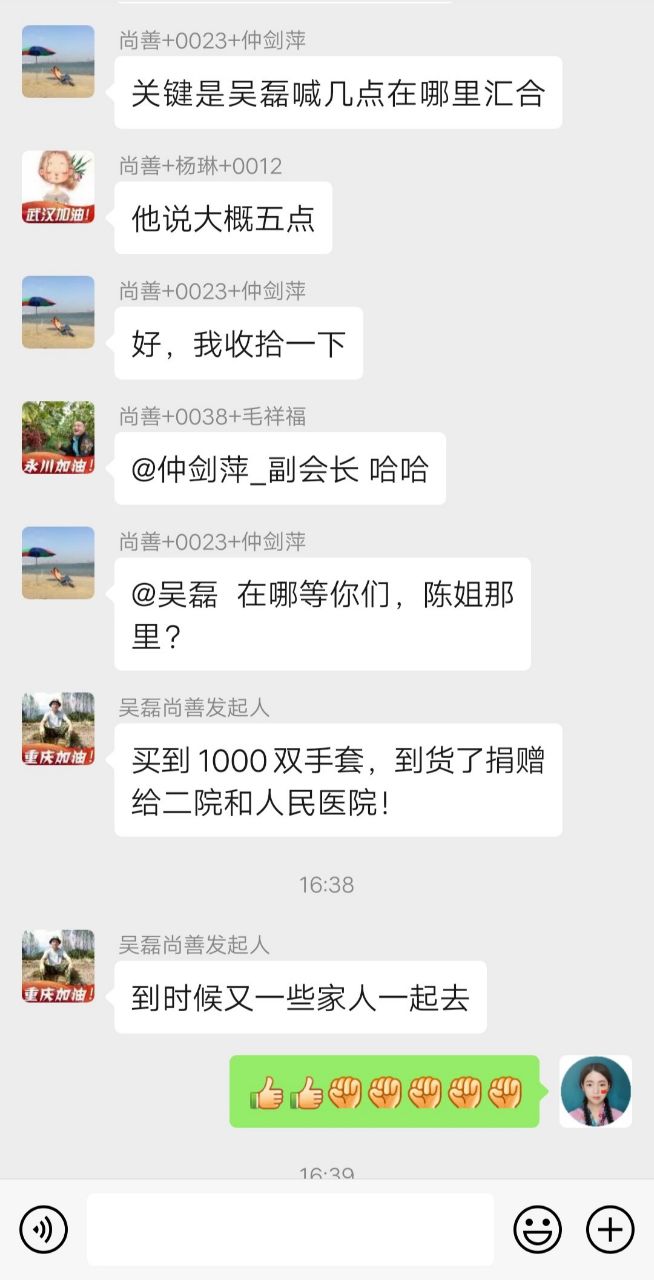Open the emoji sticker panel

tap(537, 1229)
